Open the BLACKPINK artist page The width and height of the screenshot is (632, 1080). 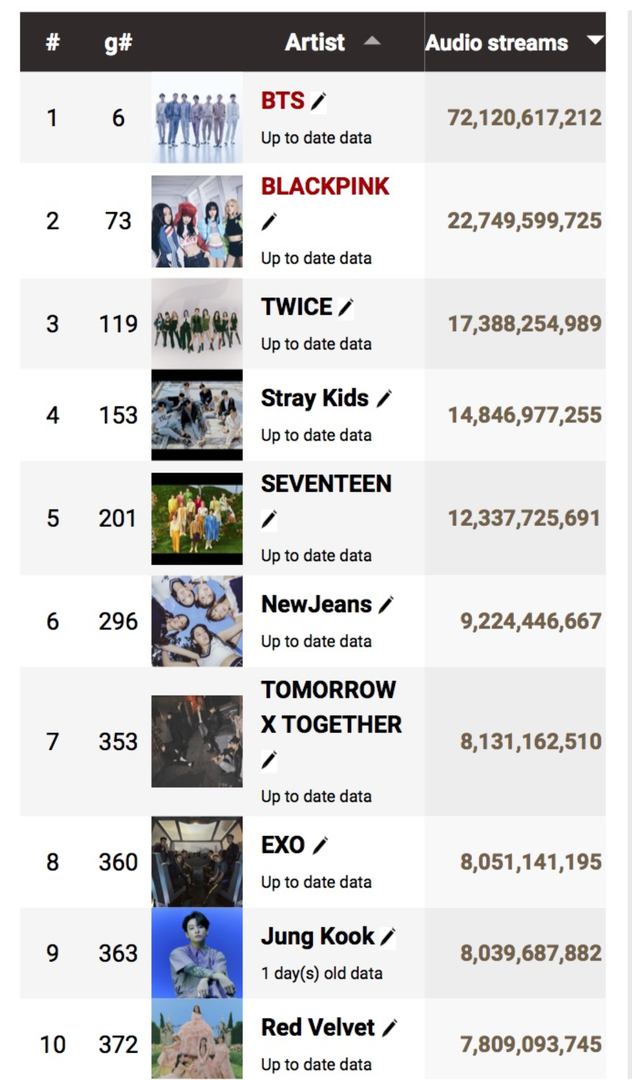click(325, 186)
